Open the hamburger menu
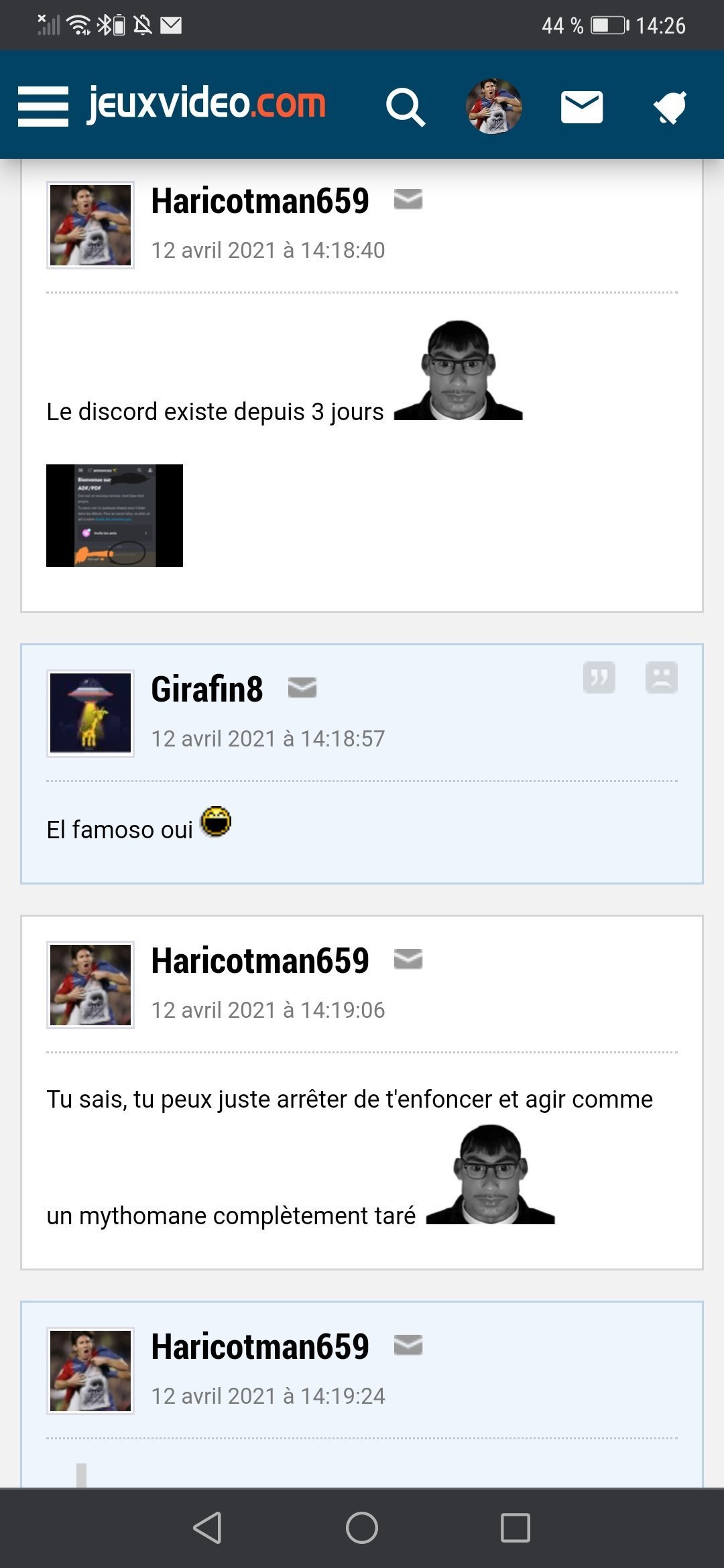The image size is (724, 1568). point(43,106)
